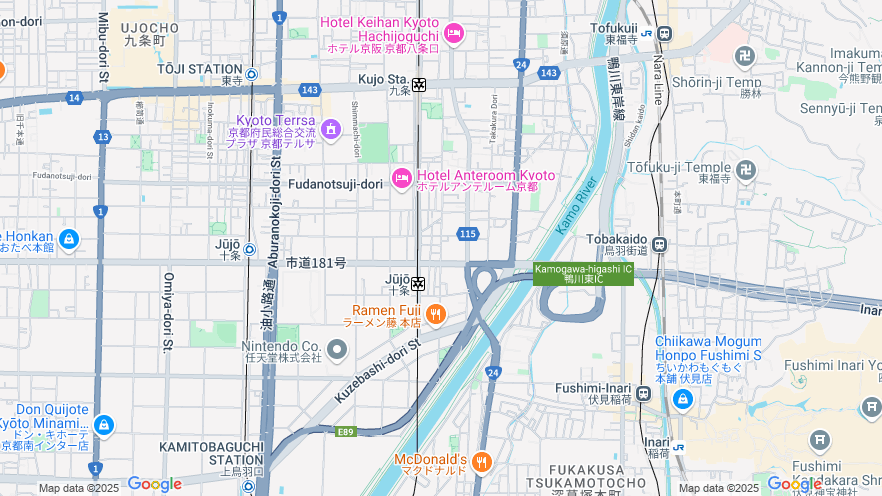Open Ramen Fuji restaurant pin
This screenshot has width=882, height=496.
click(435, 315)
